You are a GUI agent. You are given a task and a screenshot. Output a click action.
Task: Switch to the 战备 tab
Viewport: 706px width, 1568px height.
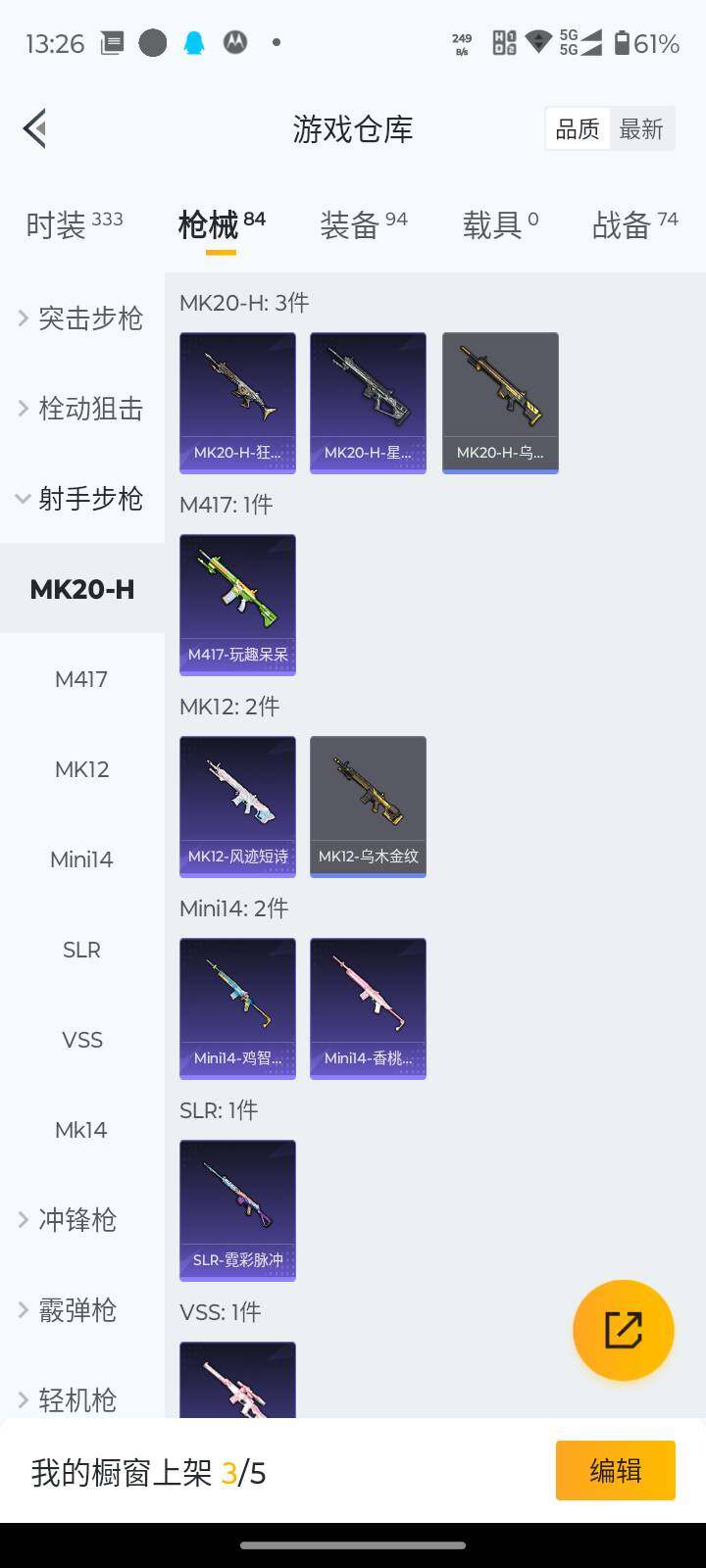click(x=634, y=224)
